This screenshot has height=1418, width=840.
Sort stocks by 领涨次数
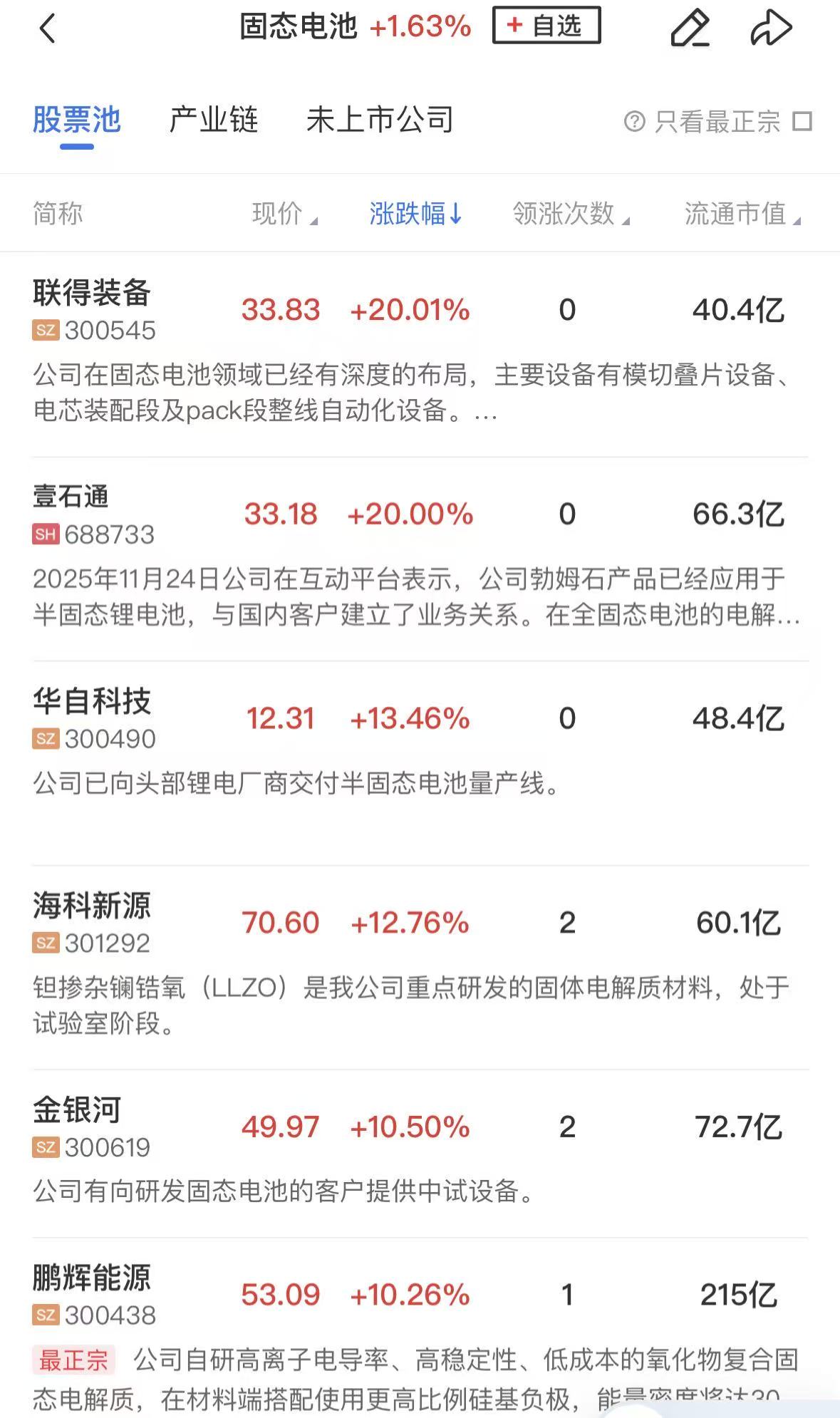(x=570, y=213)
